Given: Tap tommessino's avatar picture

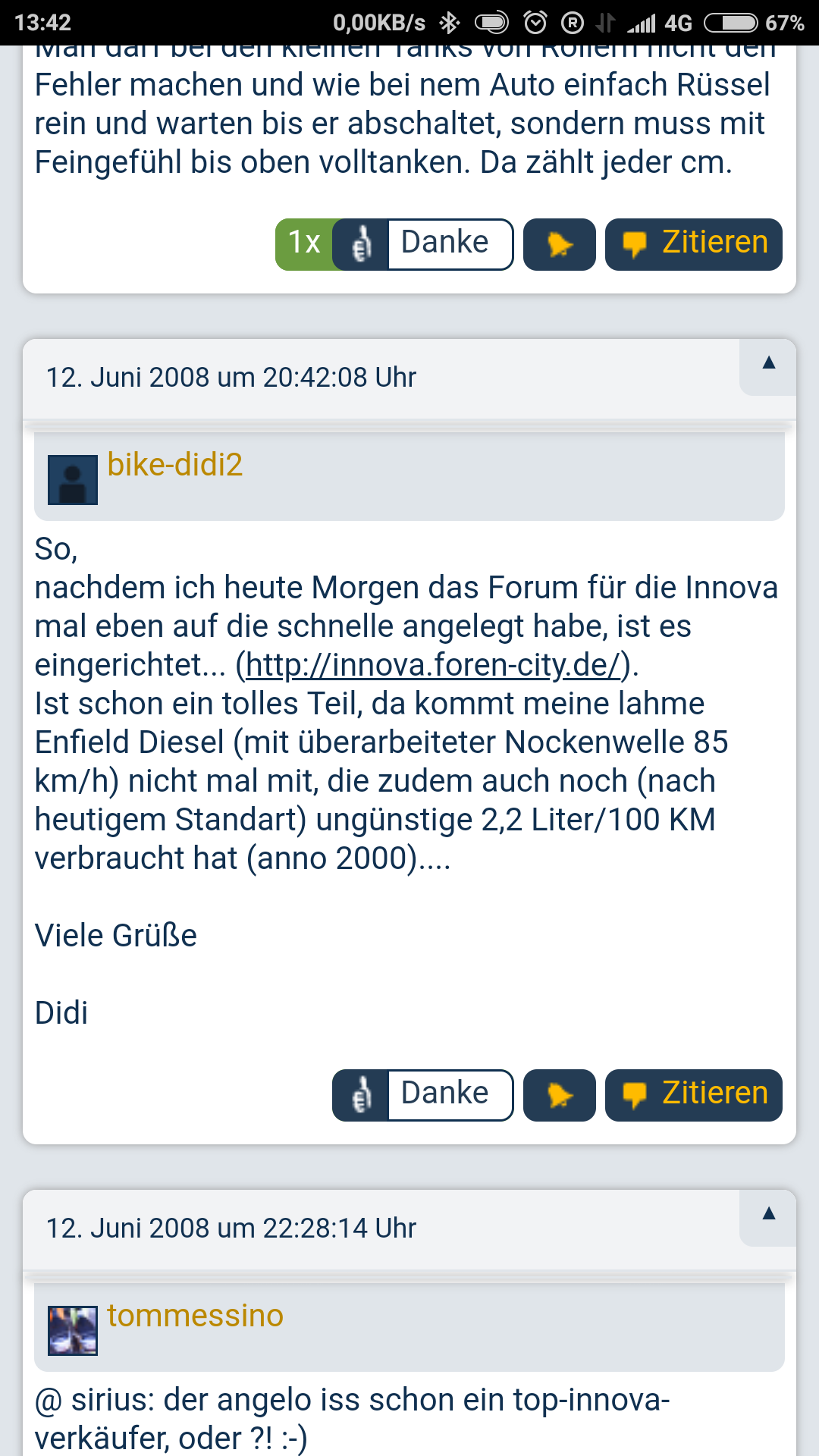Looking at the screenshot, I should click(x=72, y=1330).
